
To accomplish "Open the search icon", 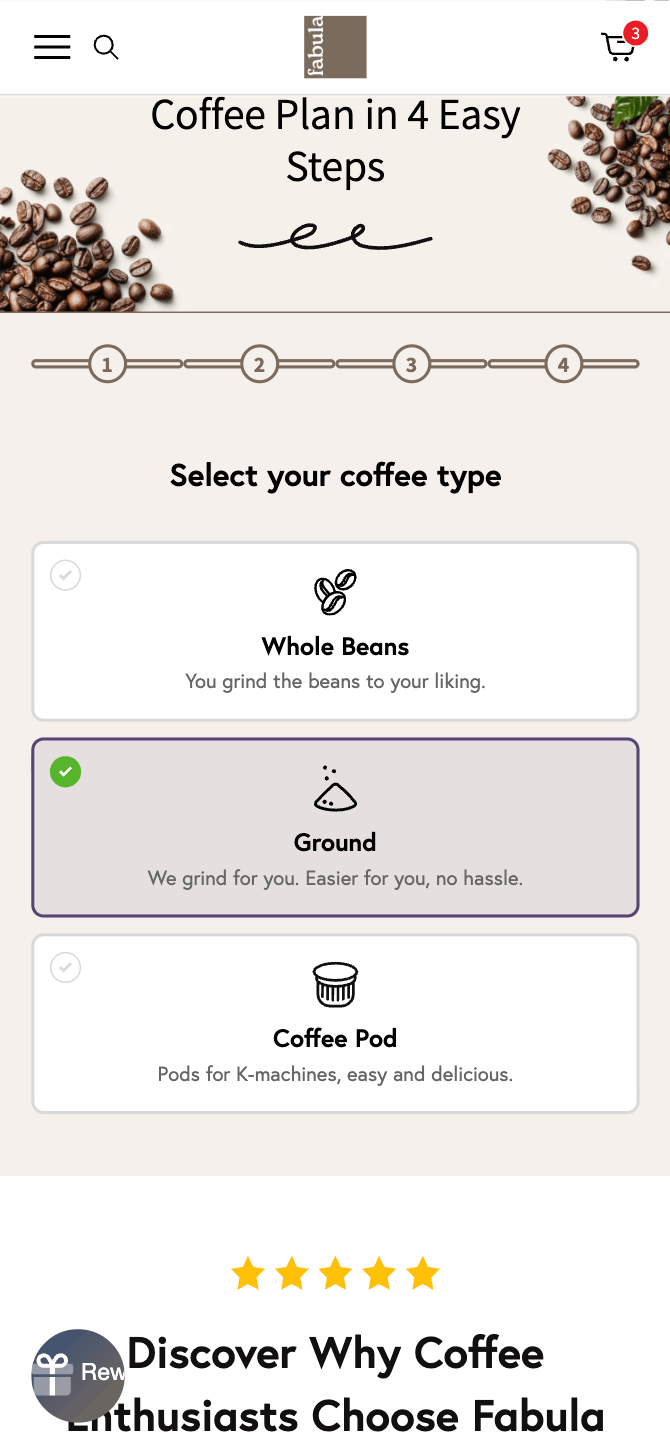I will click(106, 47).
